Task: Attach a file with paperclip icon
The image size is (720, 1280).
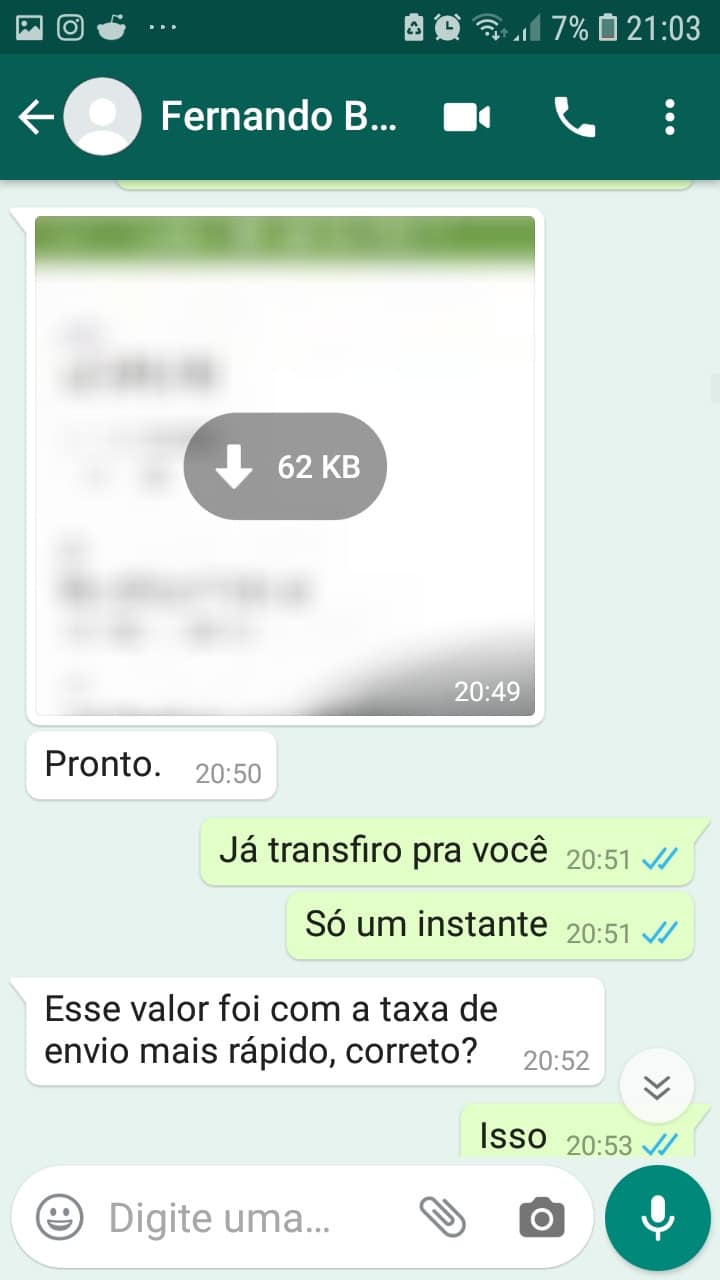Action: click(x=442, y=1218)
